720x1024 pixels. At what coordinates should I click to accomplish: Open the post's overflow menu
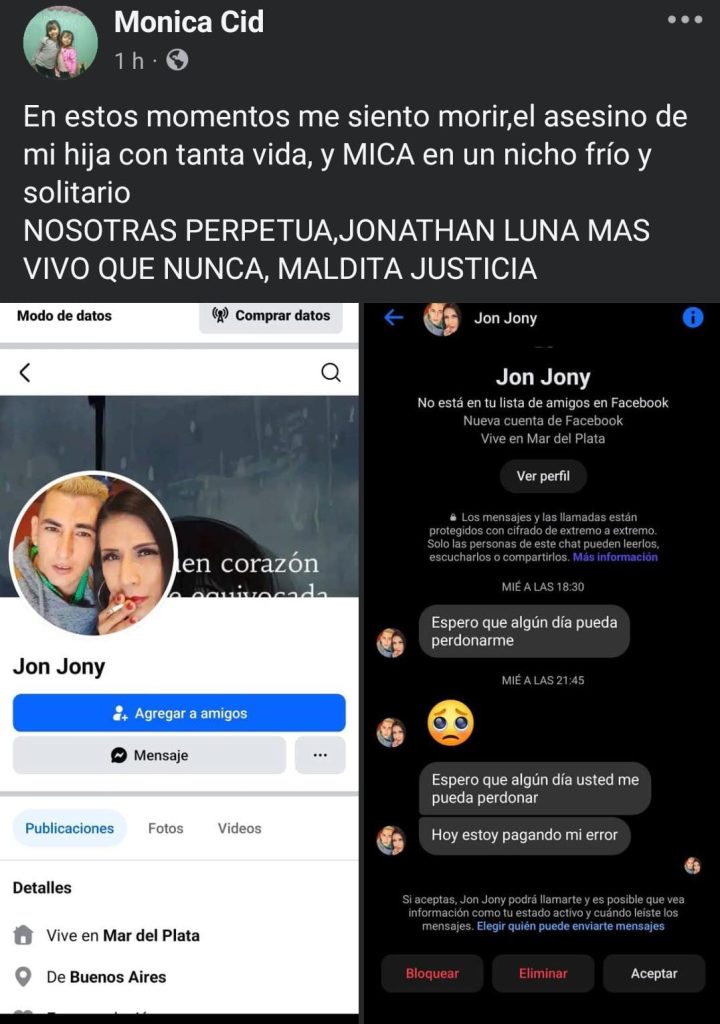685,20
